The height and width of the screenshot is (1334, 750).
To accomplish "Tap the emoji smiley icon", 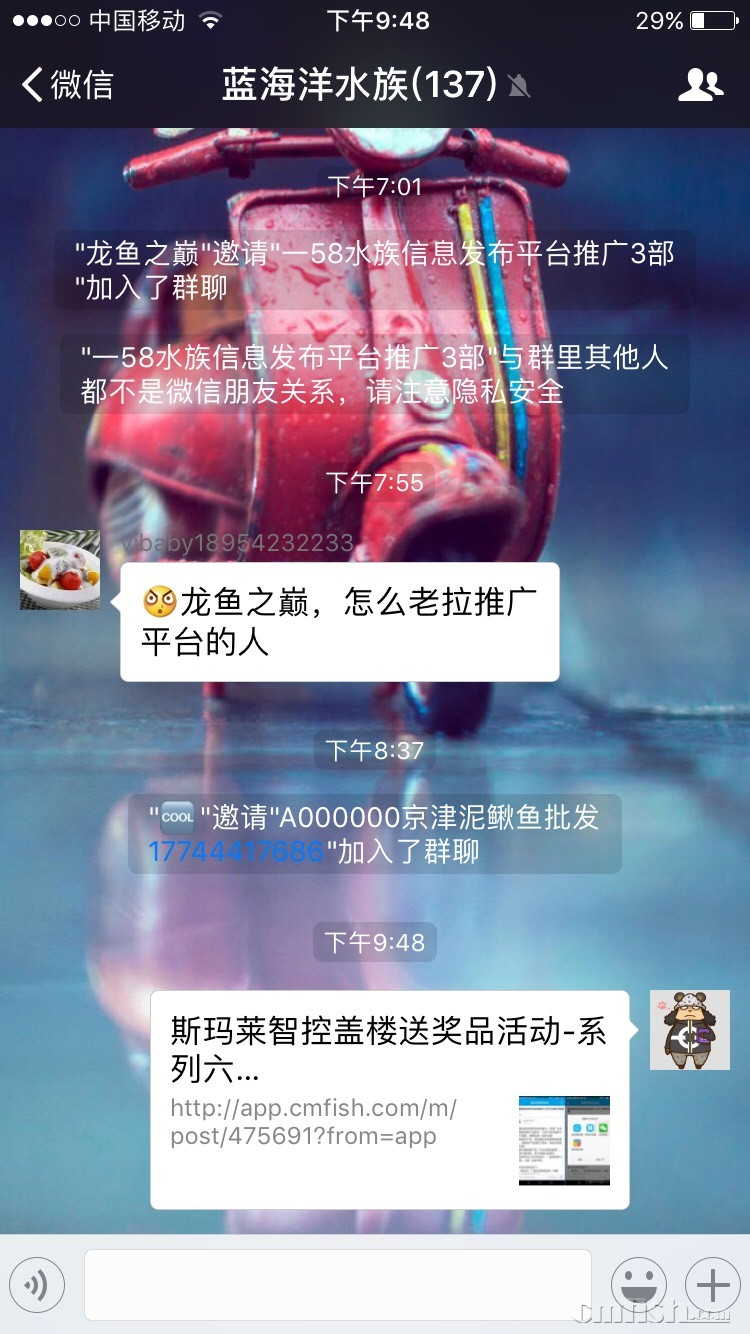I will point(638,1285).
